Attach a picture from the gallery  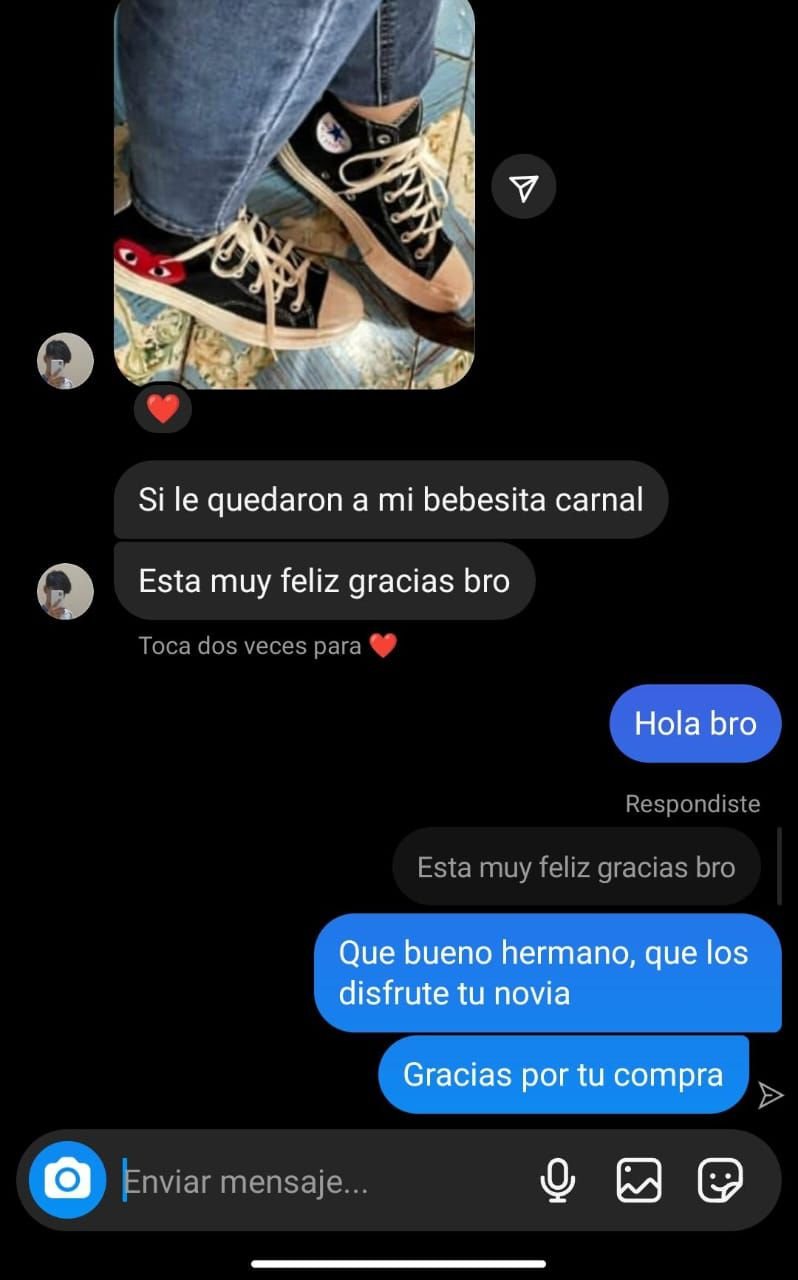click(x=638, y=1180)
